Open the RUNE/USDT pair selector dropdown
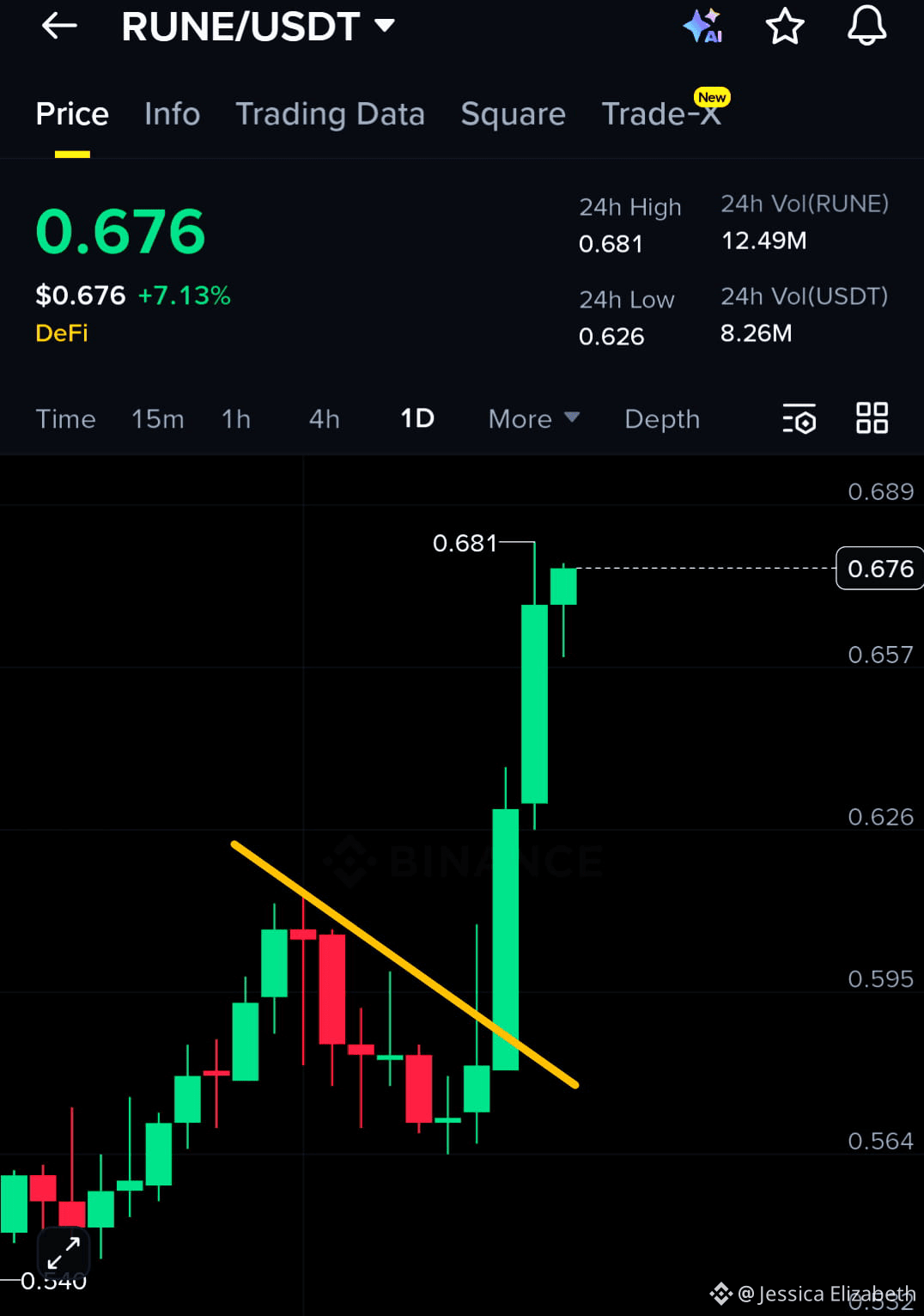This screenshot has height=1316, width=924. (385, 25)
